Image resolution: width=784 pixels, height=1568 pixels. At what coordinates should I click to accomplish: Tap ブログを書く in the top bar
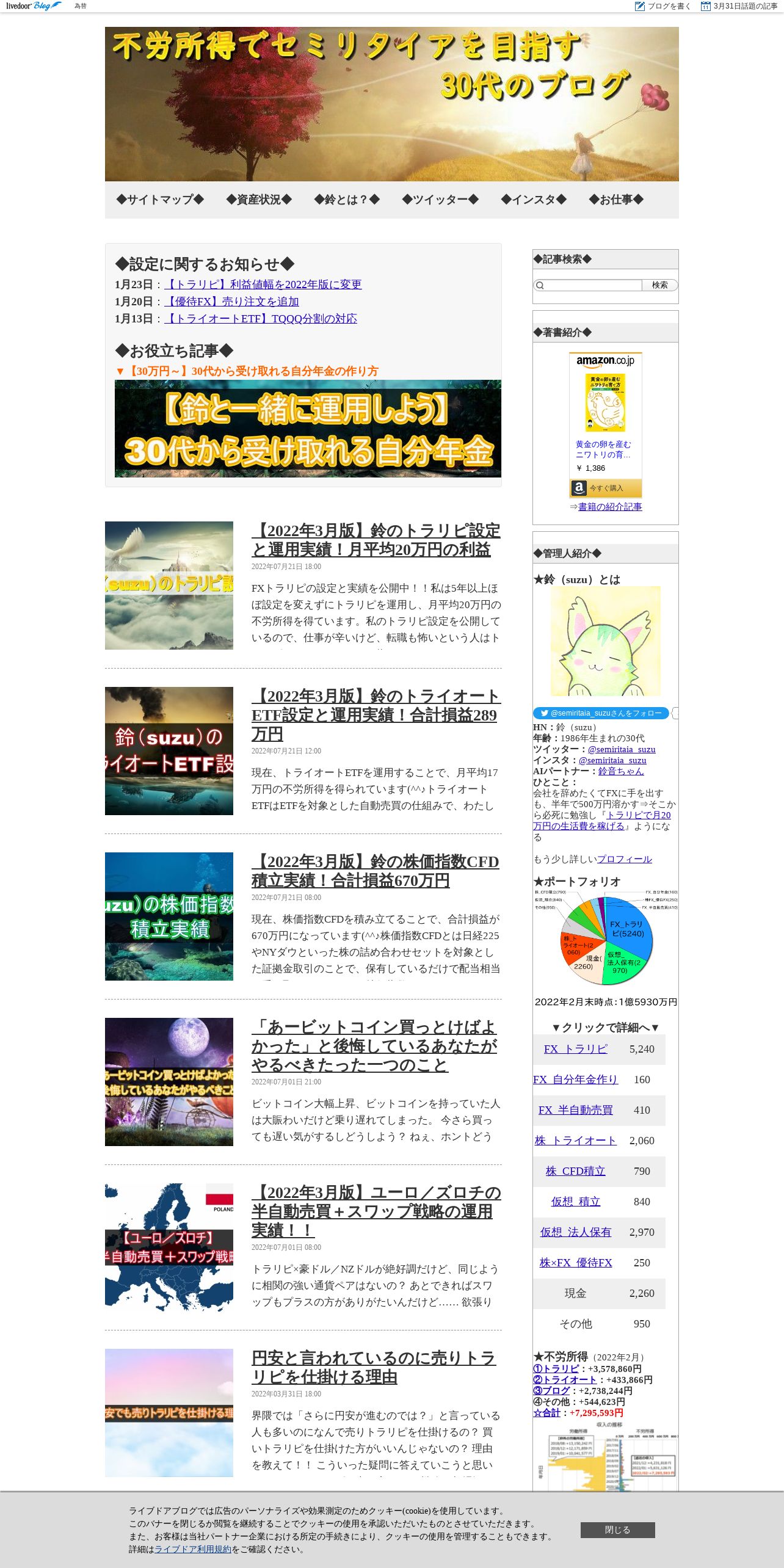tap(663, 6)
